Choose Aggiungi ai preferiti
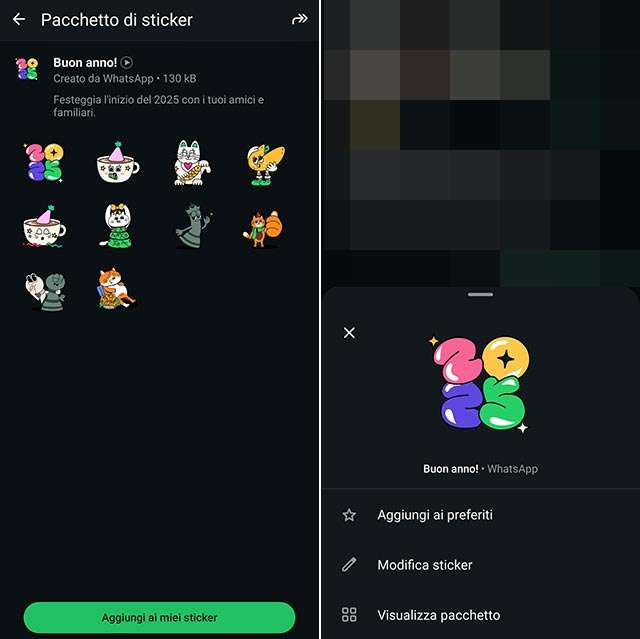Viewport: 640px width, 639px height. click(x=435, y=515)
